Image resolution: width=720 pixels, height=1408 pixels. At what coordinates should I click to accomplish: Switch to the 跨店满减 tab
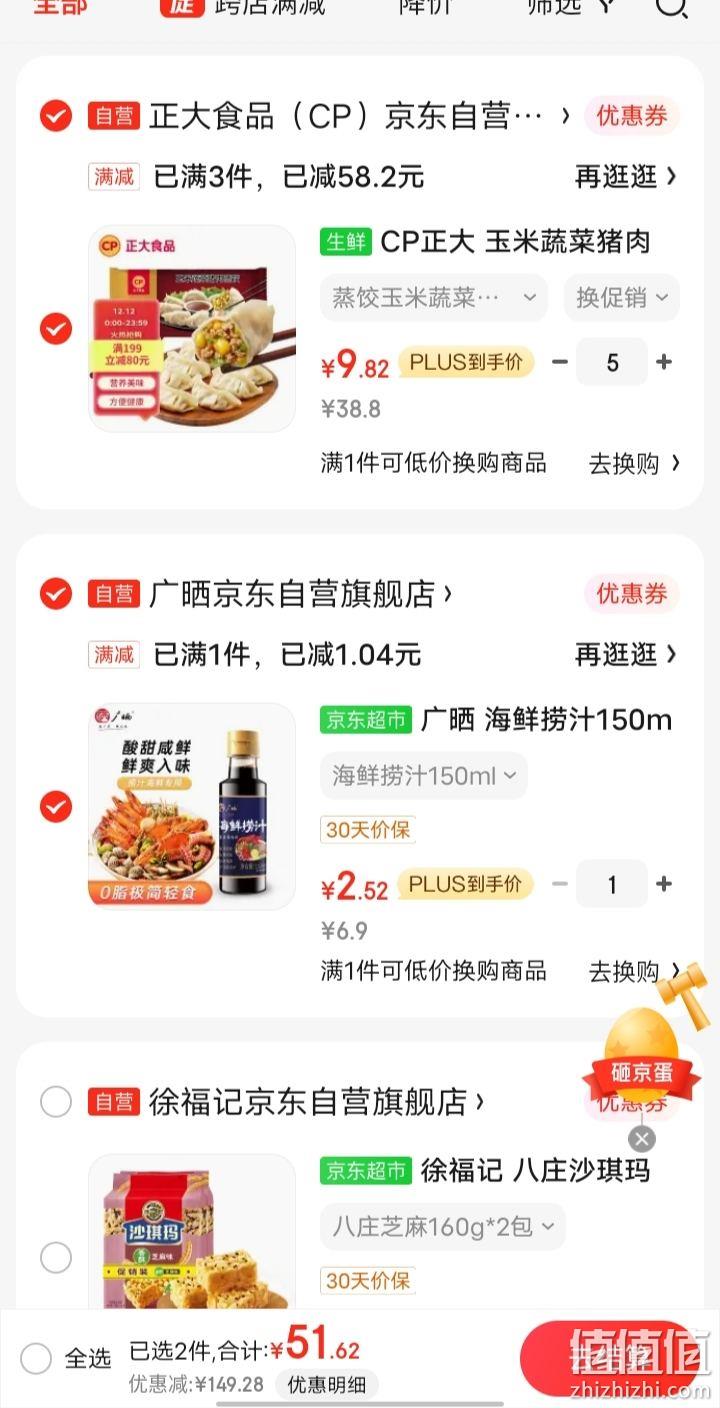coord(243,8)
